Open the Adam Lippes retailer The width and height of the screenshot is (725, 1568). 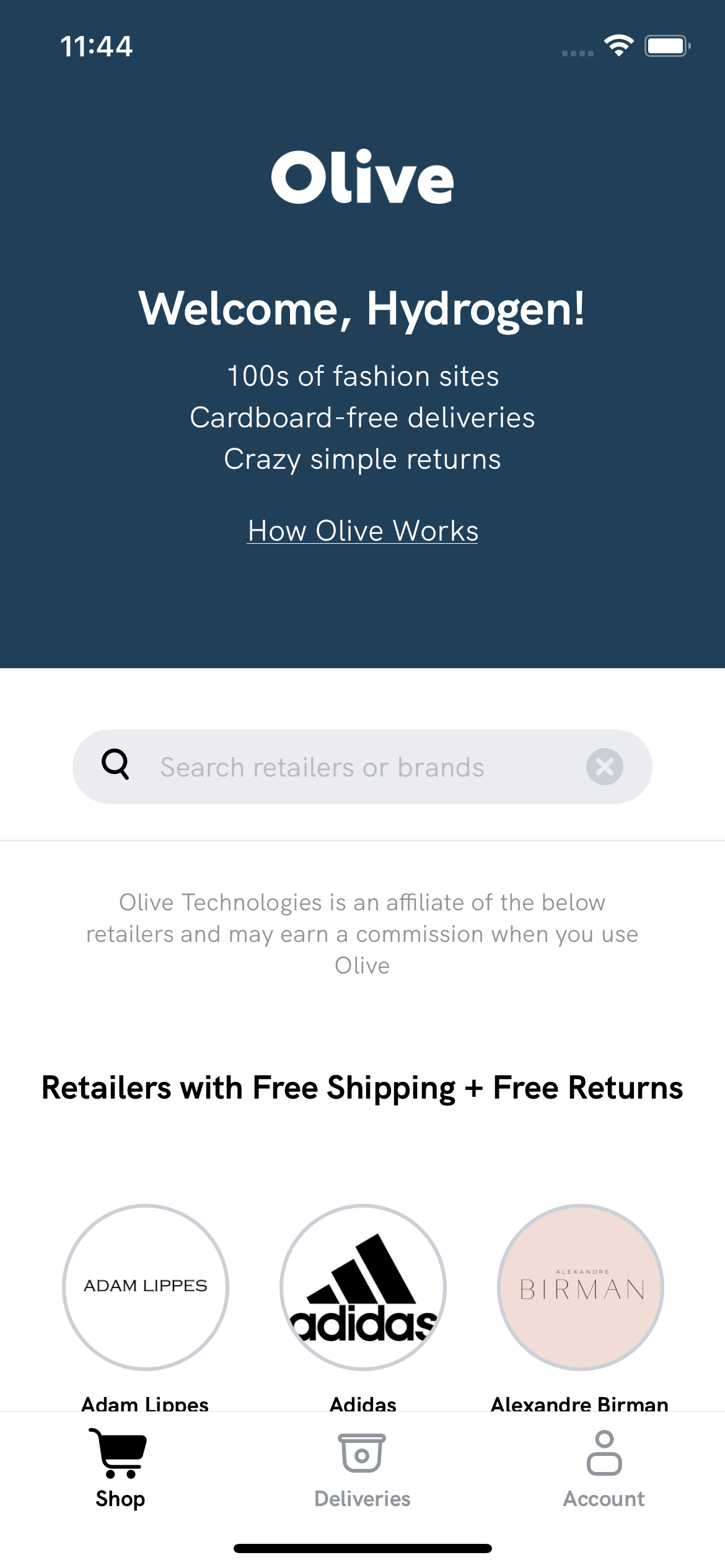coord(146,1287)
